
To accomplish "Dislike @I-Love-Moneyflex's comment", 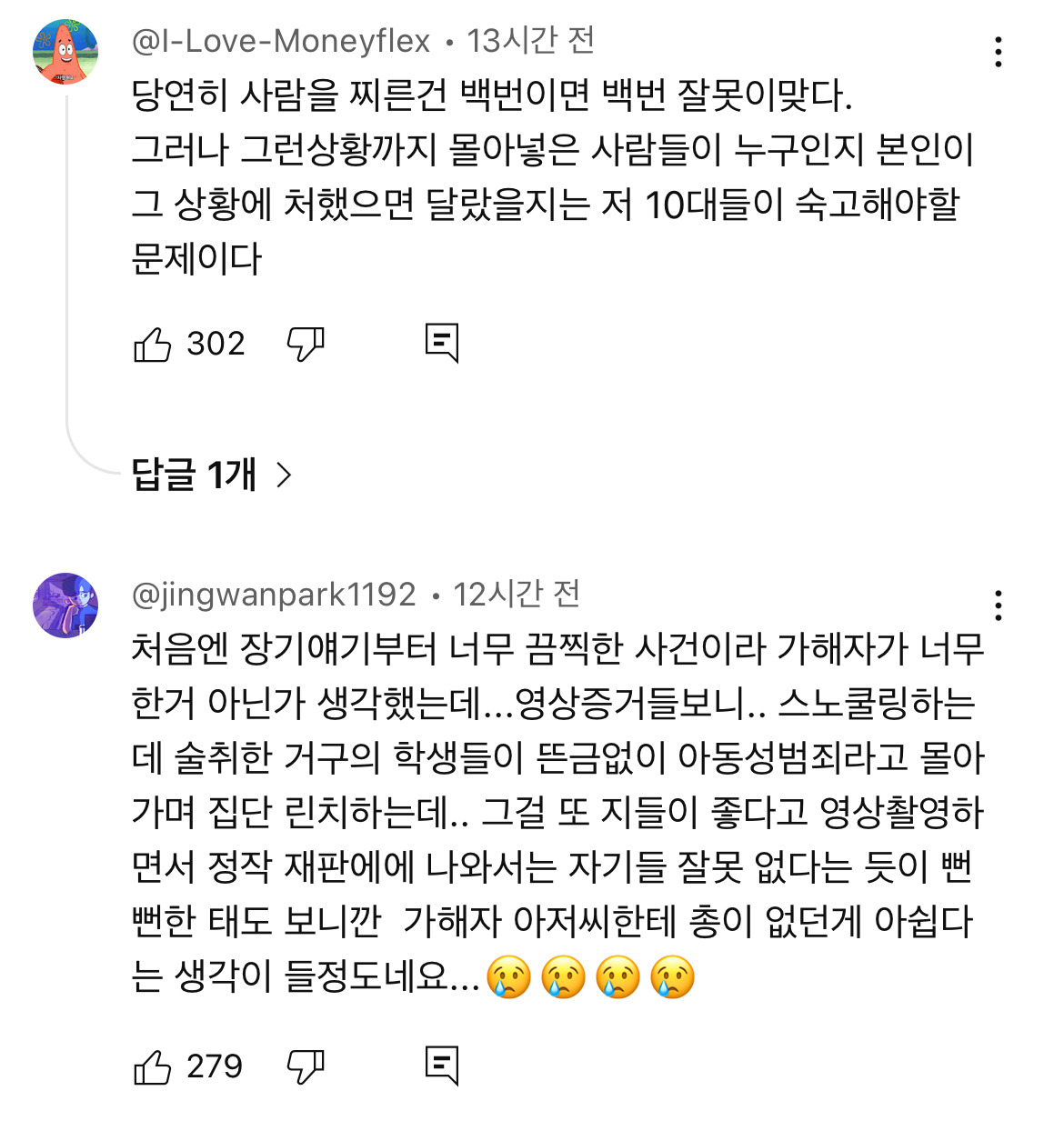I will [x=304, y=343].
